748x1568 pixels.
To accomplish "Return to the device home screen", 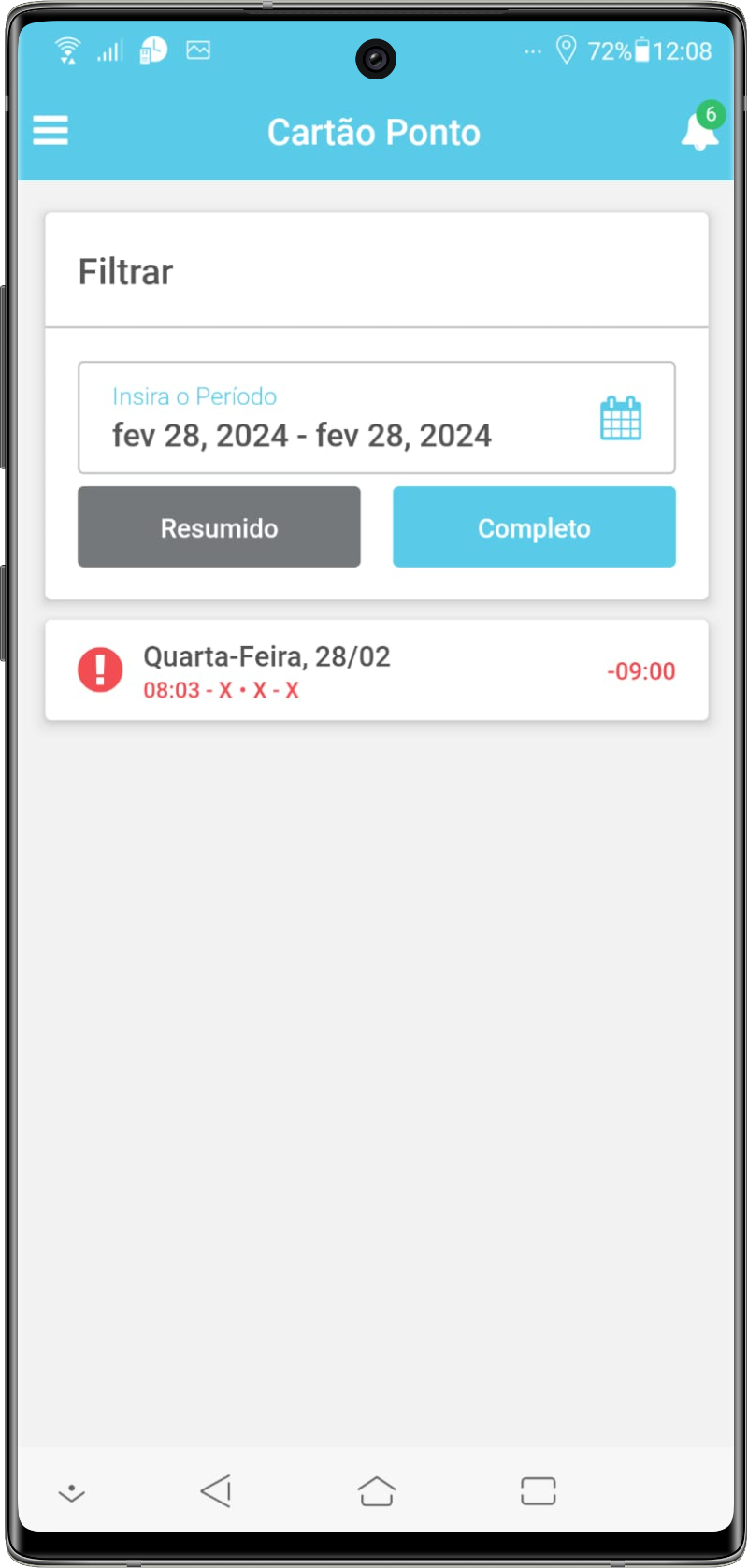I will click(x=377, y=1490).
